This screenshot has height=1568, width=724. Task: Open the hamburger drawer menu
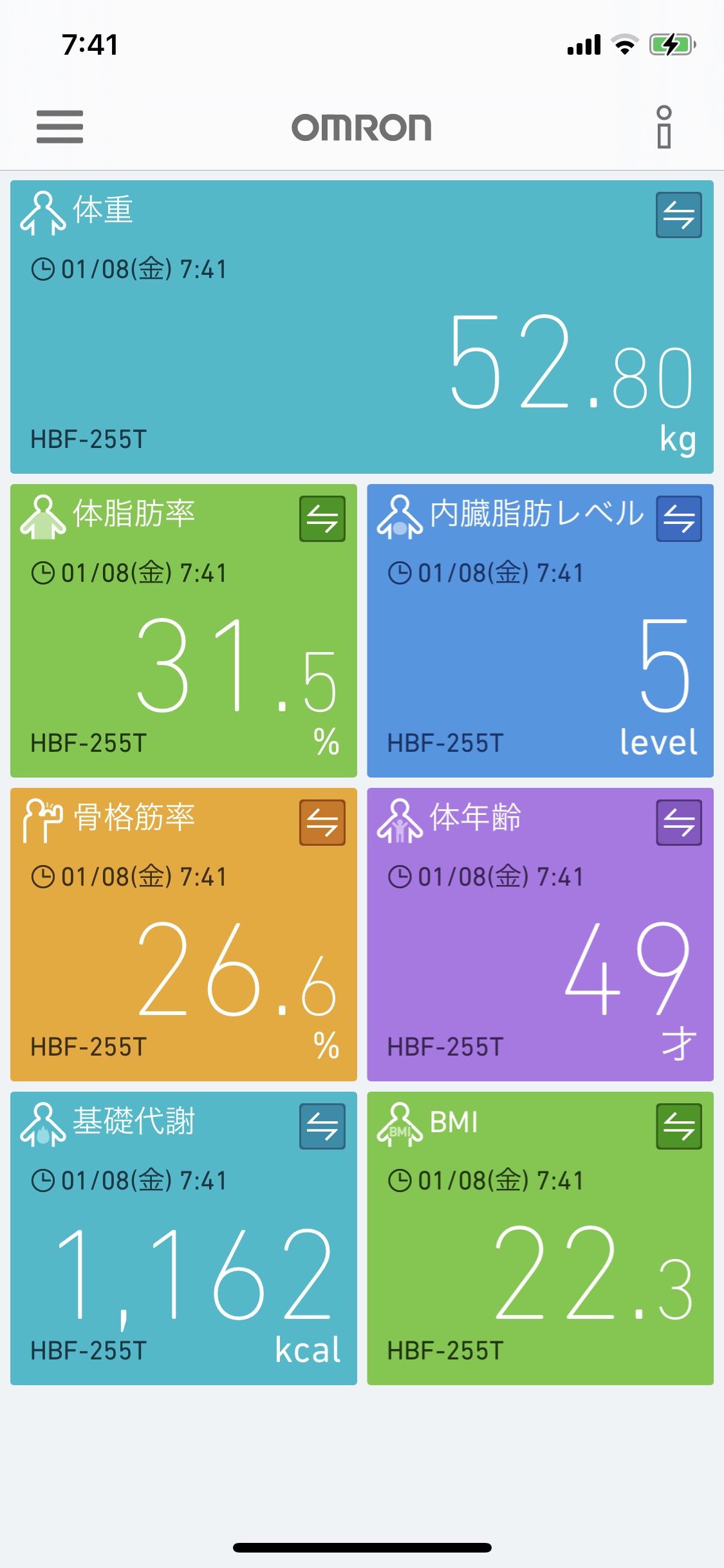[60, 127]
